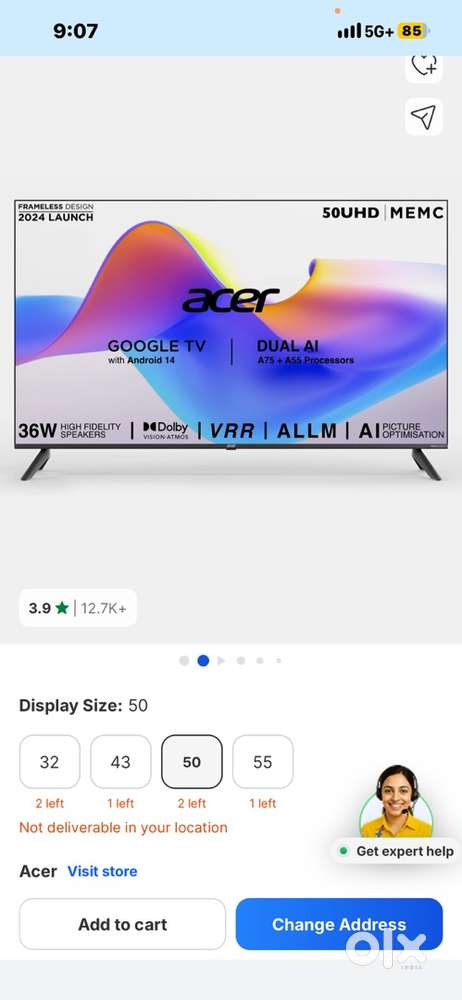Add the TV to wishlist
Screen dimensions: 462x1000
(424, 66)
